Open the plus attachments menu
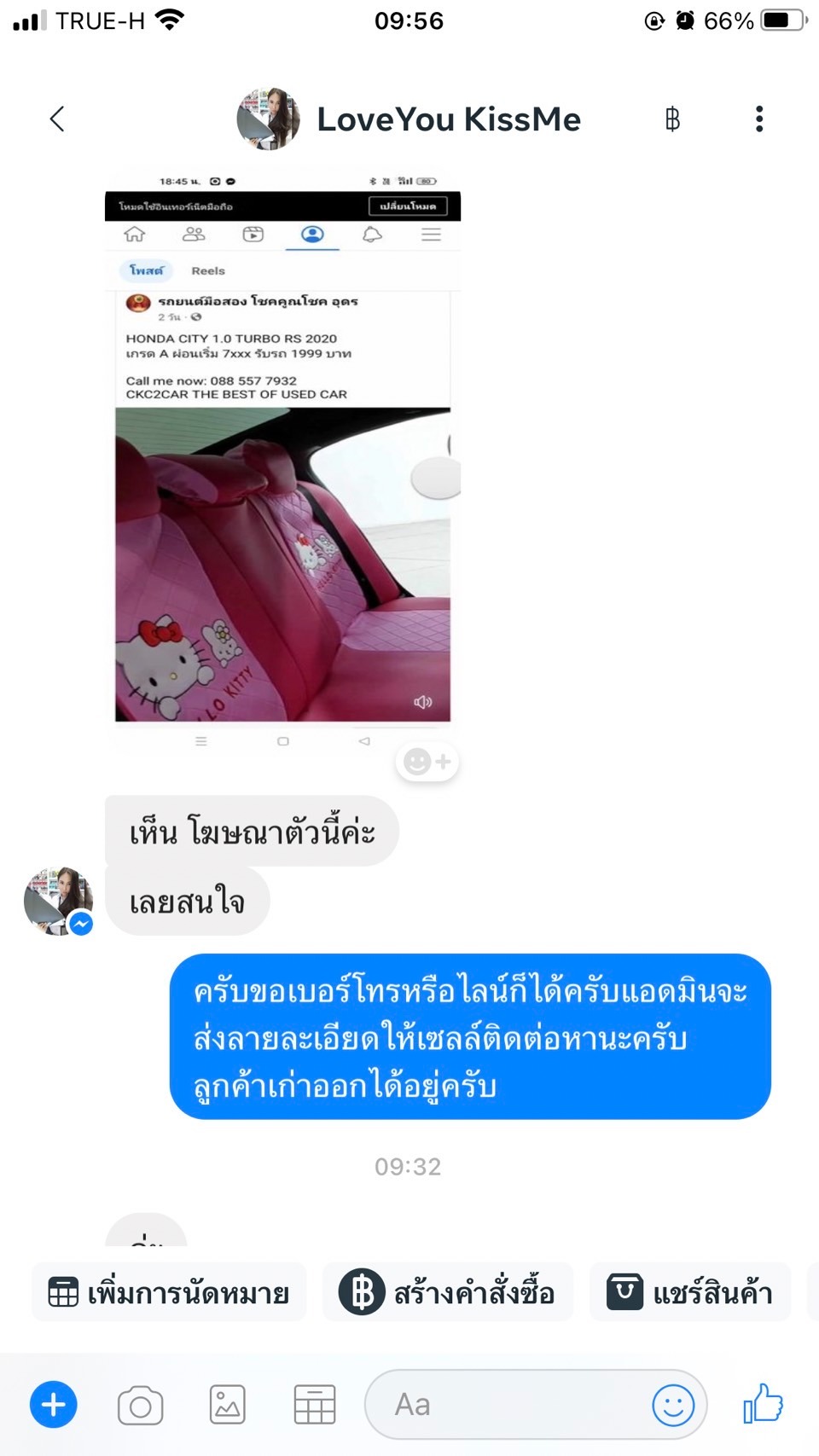Image resolution: width=819 pixels, height=1456 pixels. [x=54, y=1404]
